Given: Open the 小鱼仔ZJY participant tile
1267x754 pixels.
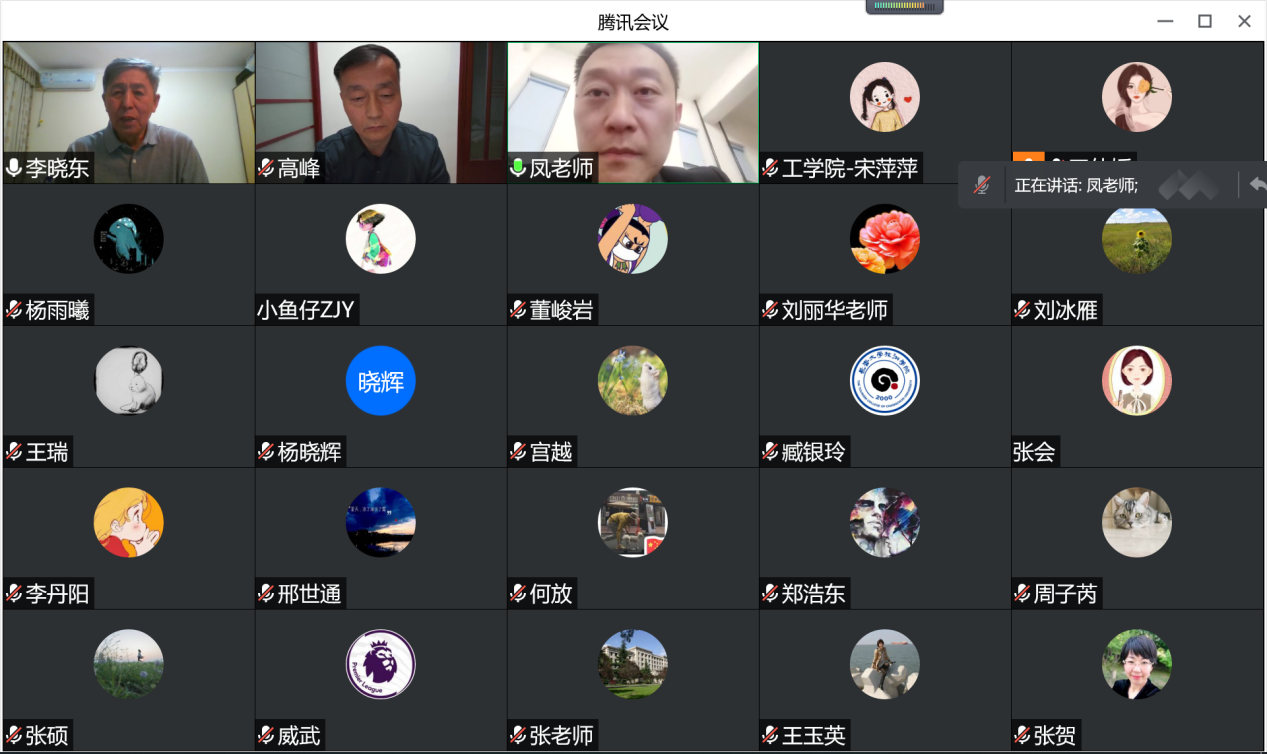Looking at the screenshot, I should [381, 254].
